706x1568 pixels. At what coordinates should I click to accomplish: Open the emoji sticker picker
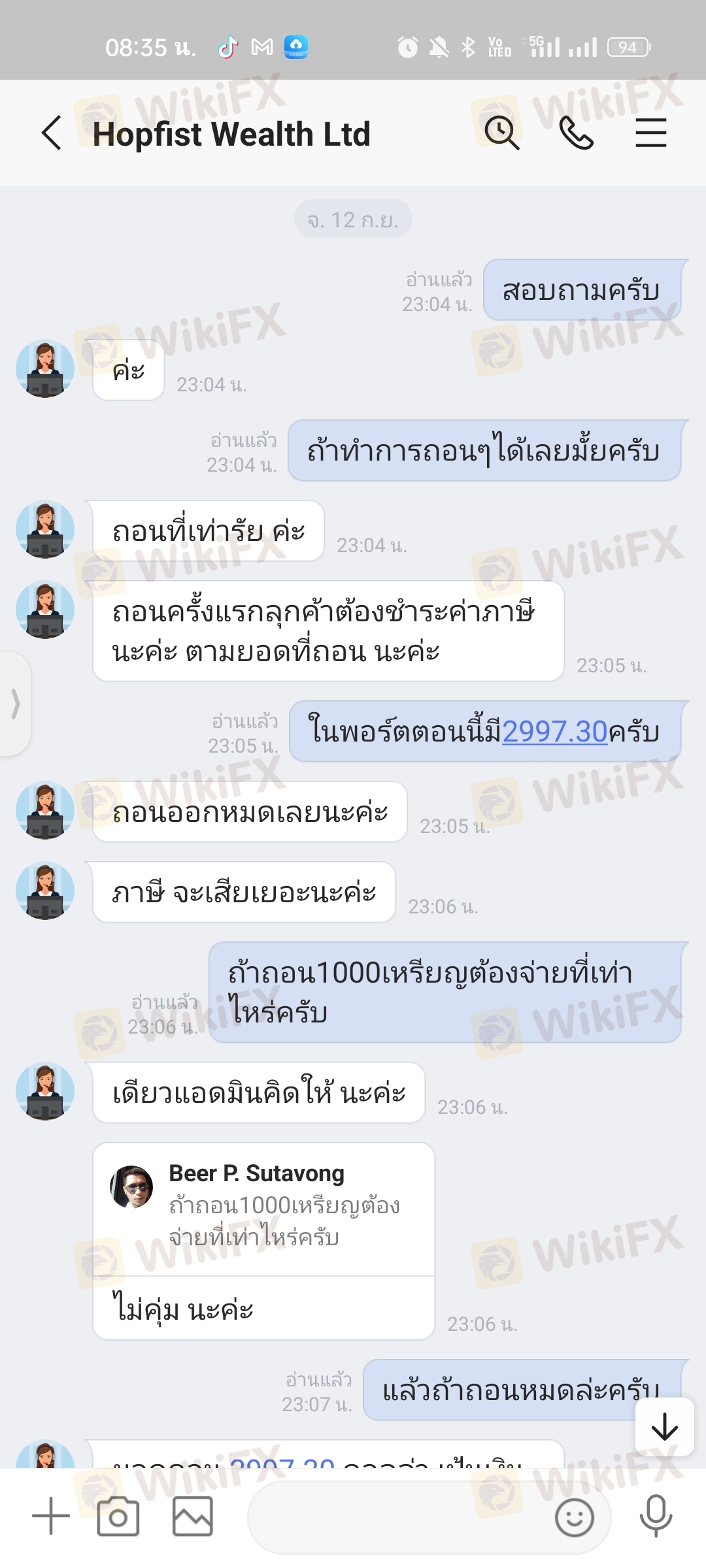point(574,1517)
